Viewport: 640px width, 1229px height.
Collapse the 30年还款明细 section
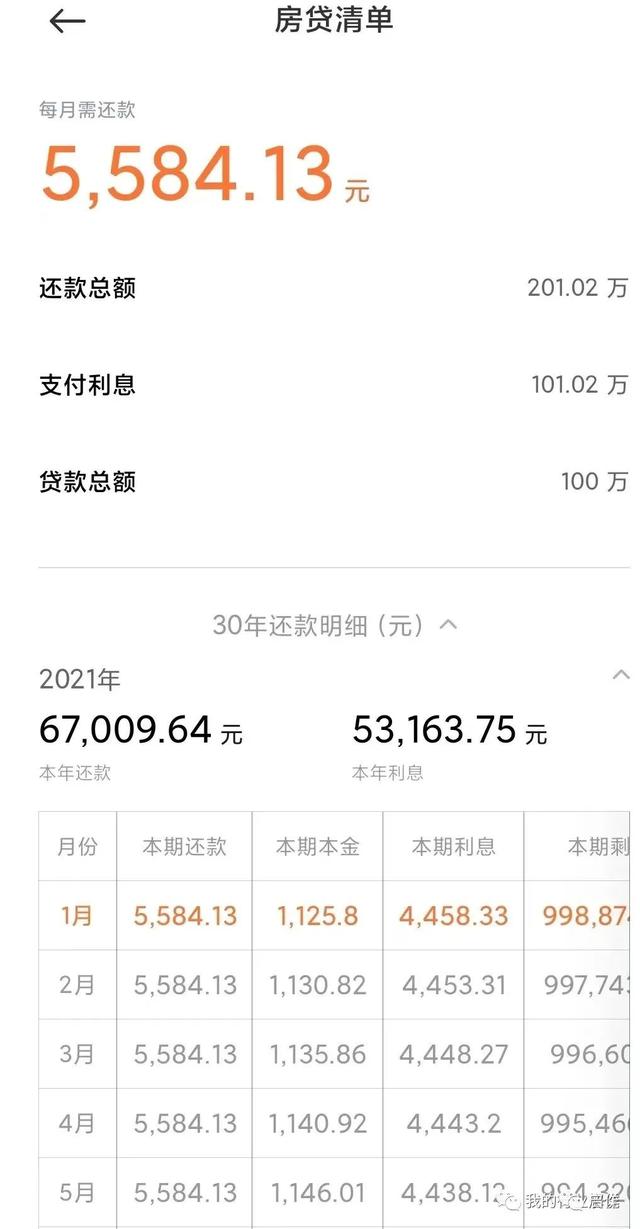[x=449, y=625]
